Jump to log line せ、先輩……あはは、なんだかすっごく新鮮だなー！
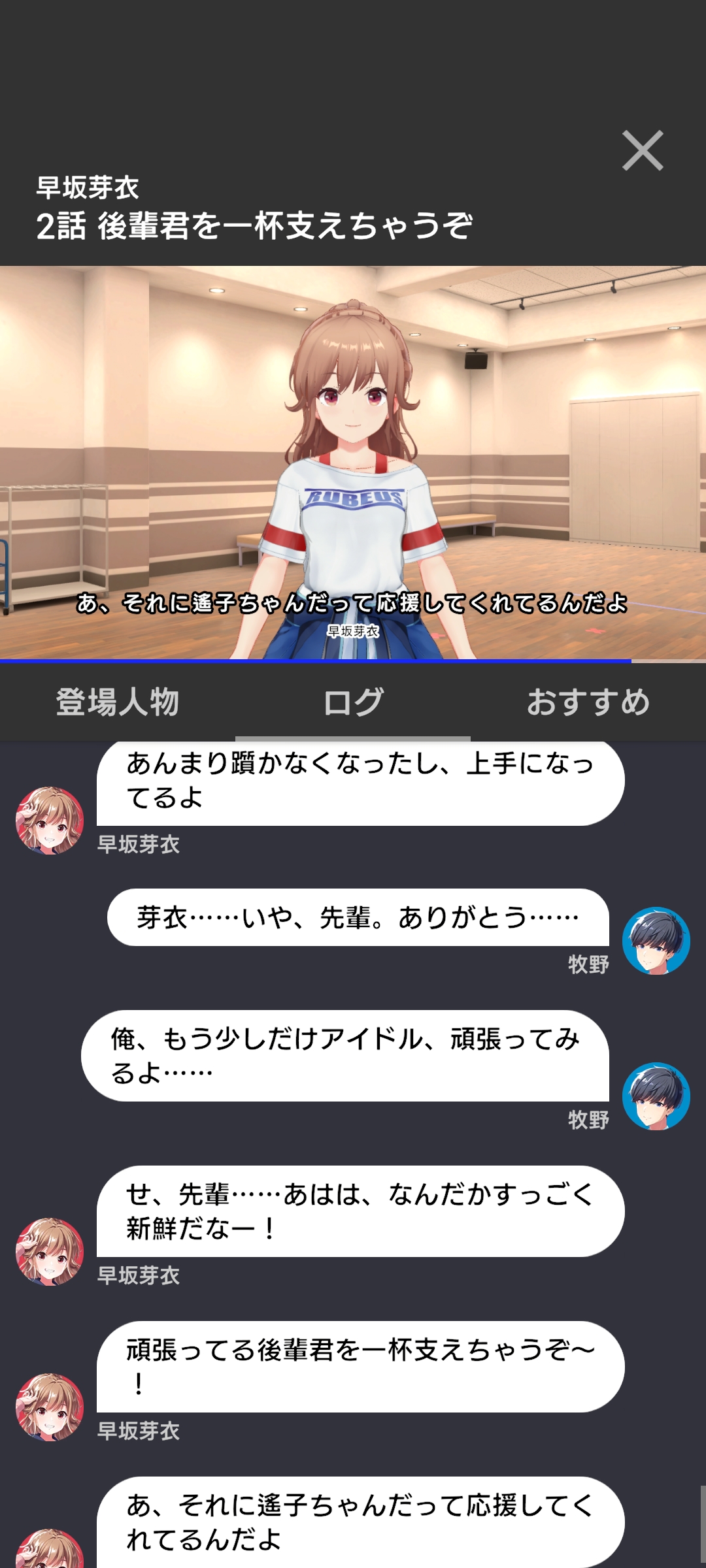 click(360, 1211)
